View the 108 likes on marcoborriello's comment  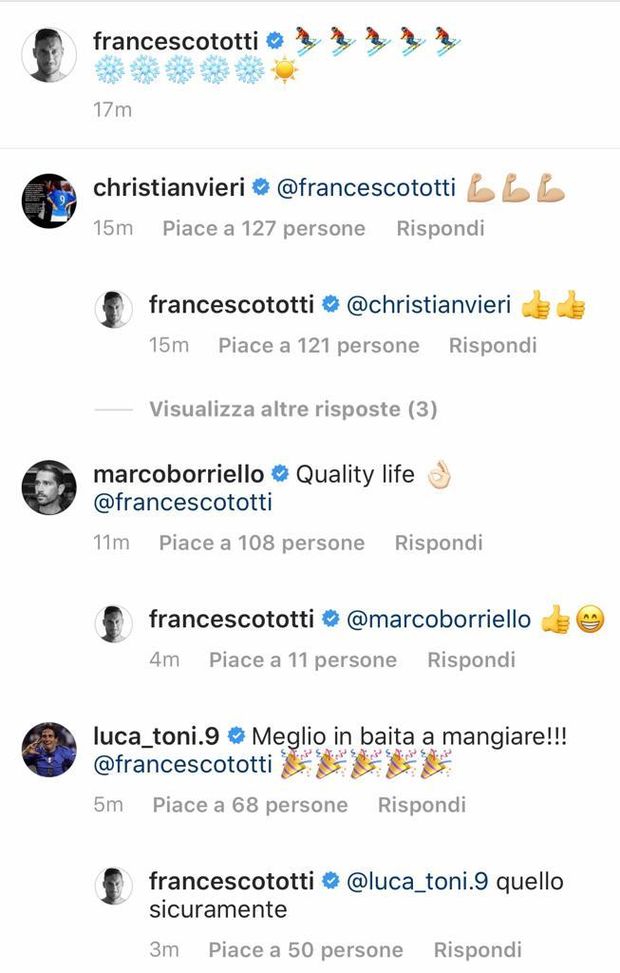[x=261, y=543]
